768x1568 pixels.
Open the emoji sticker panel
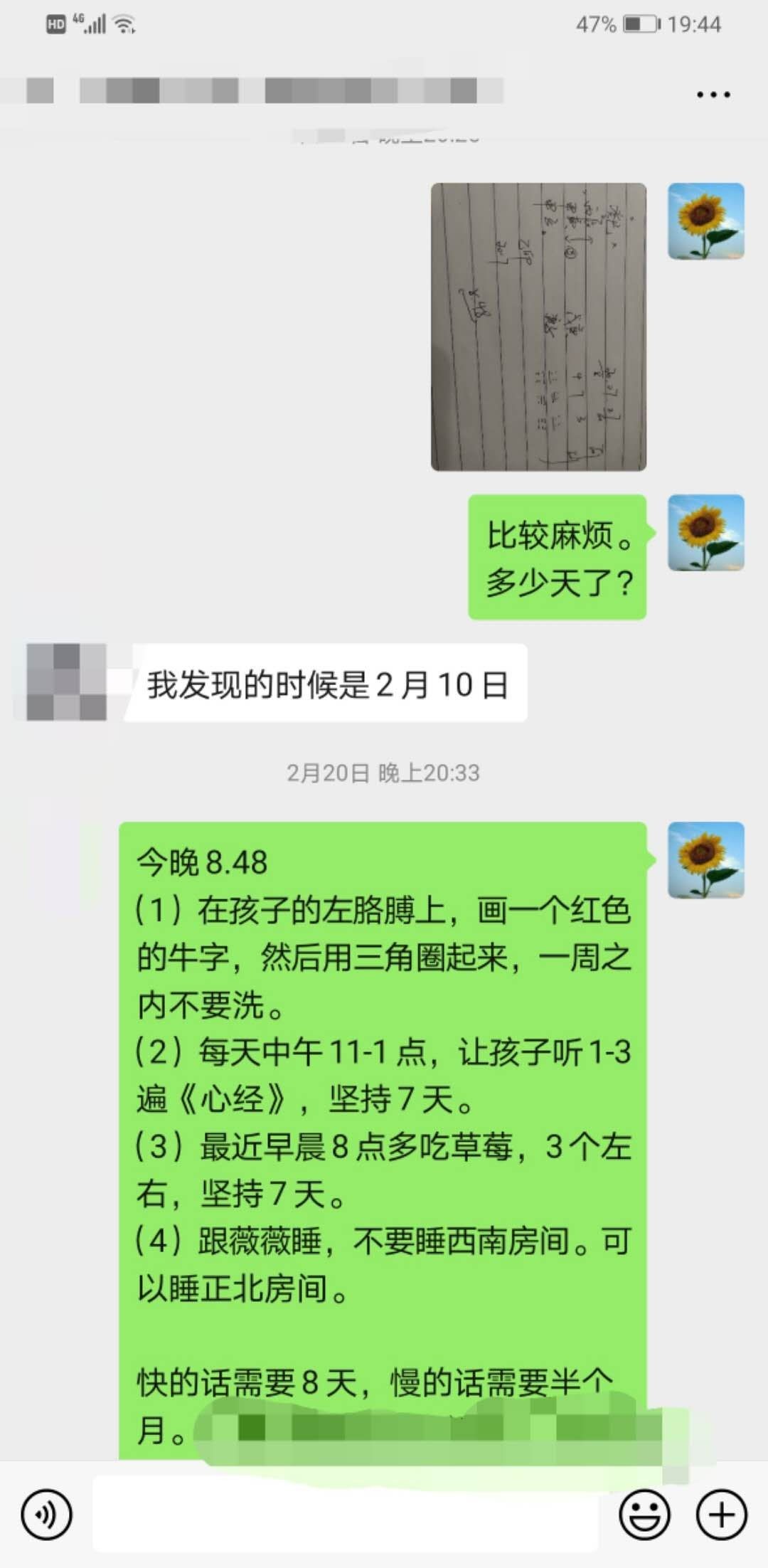pos(644,1515)
